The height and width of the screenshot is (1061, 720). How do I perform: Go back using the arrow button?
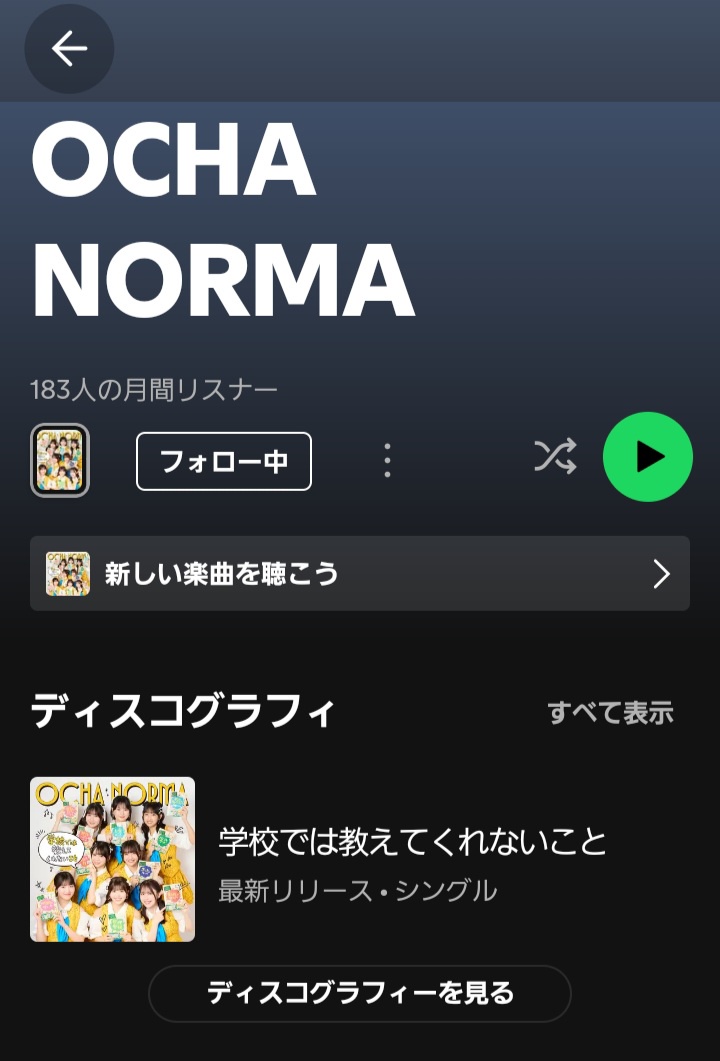[69, 48]
